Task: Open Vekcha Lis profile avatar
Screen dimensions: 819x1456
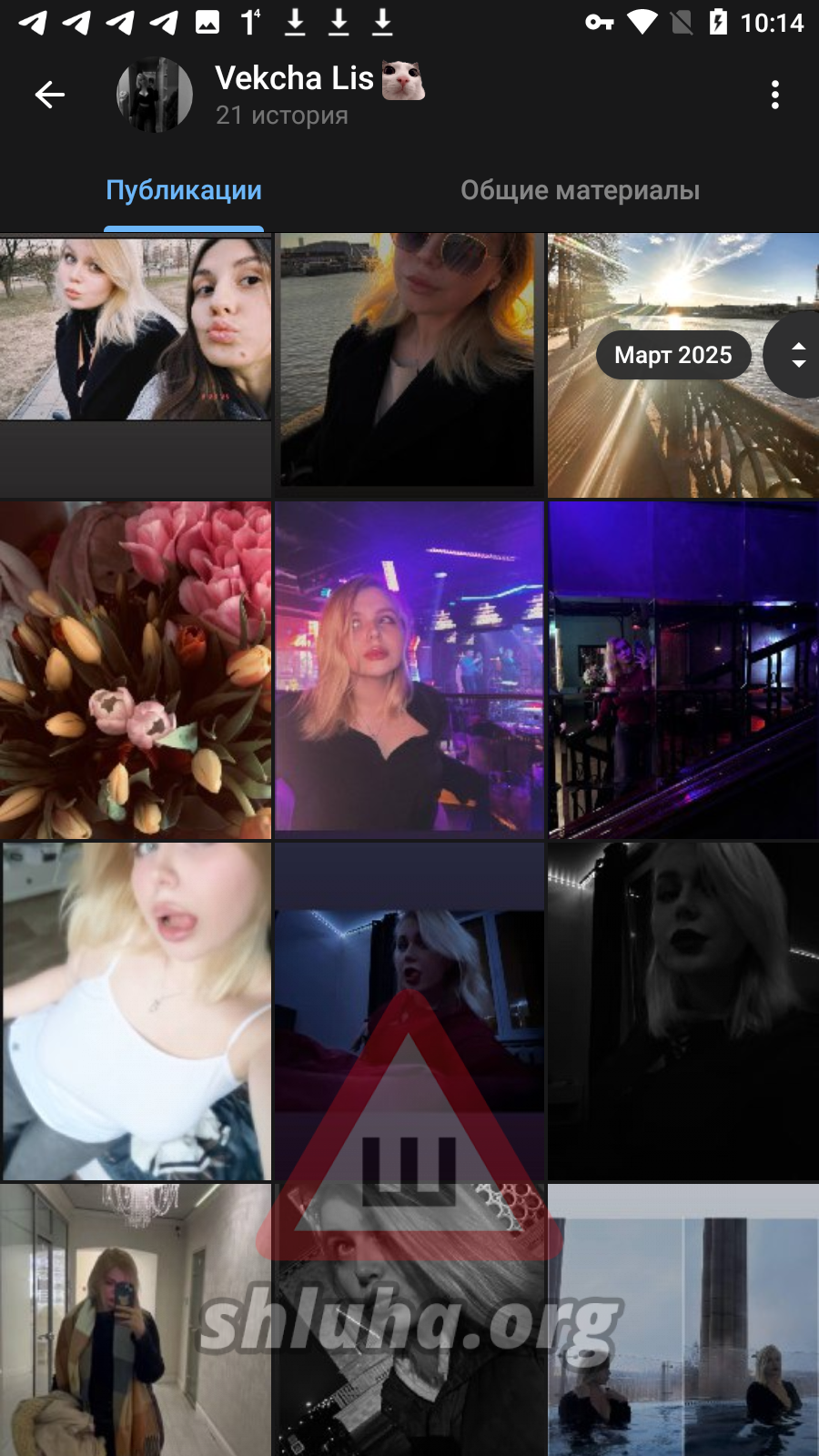Action: 155,95
